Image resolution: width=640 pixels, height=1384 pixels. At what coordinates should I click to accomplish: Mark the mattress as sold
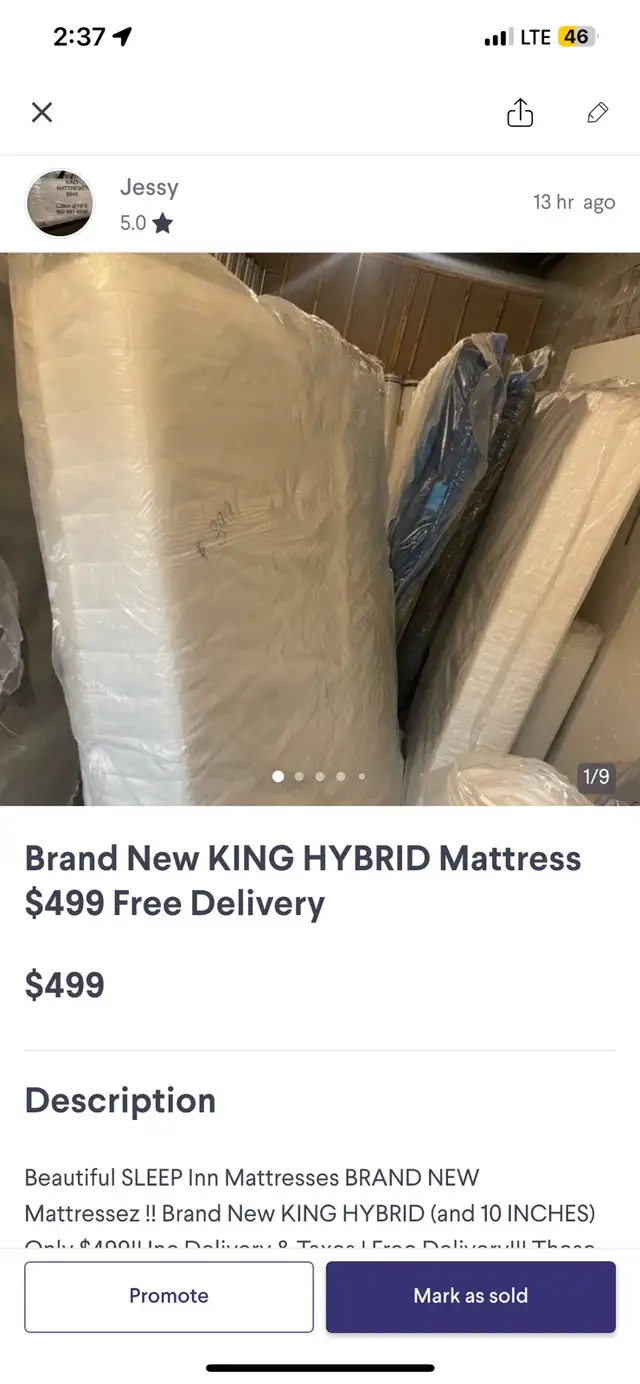[x=471, y=1296]
